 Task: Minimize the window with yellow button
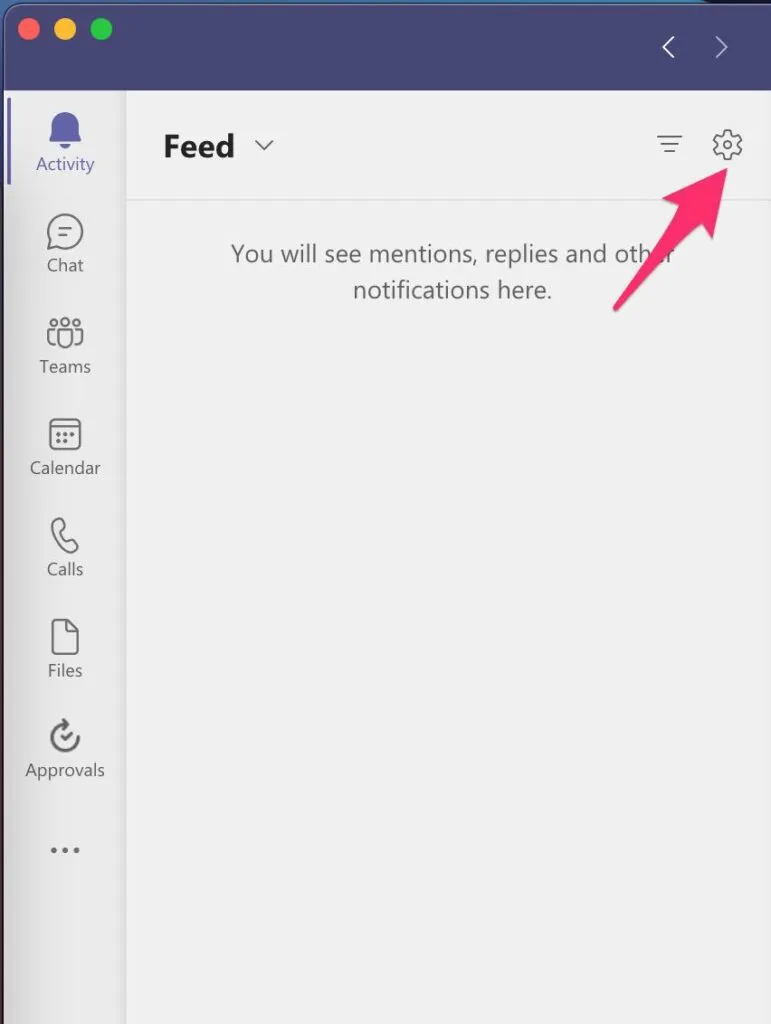click(65, 29)
